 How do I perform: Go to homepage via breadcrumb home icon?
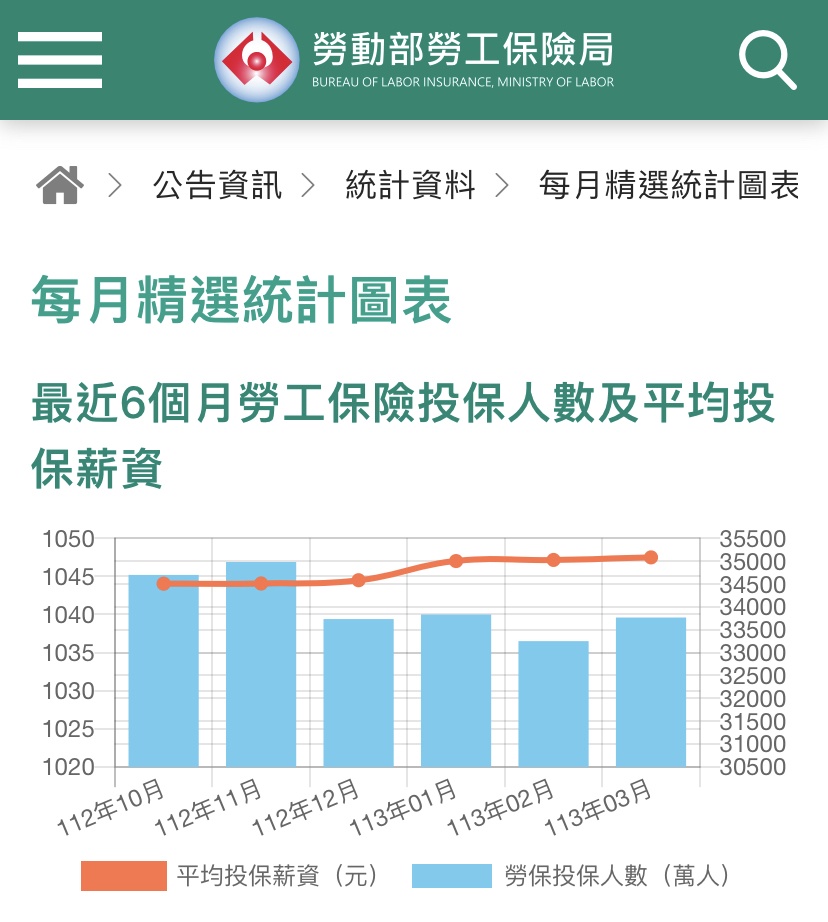click(x=60, y=185)
